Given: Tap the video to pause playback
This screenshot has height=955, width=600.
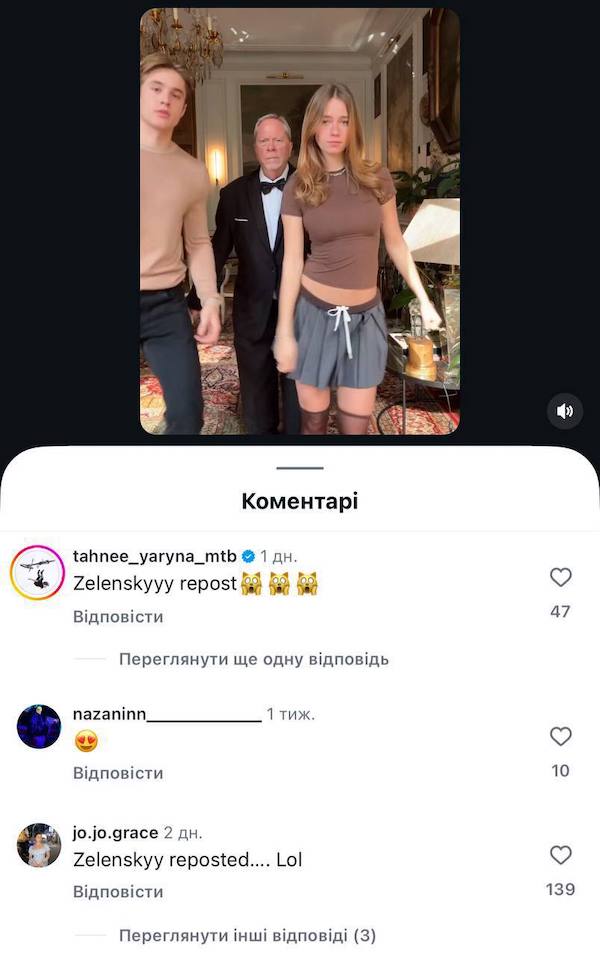Looking at the screenshot, I should (300, 220).
